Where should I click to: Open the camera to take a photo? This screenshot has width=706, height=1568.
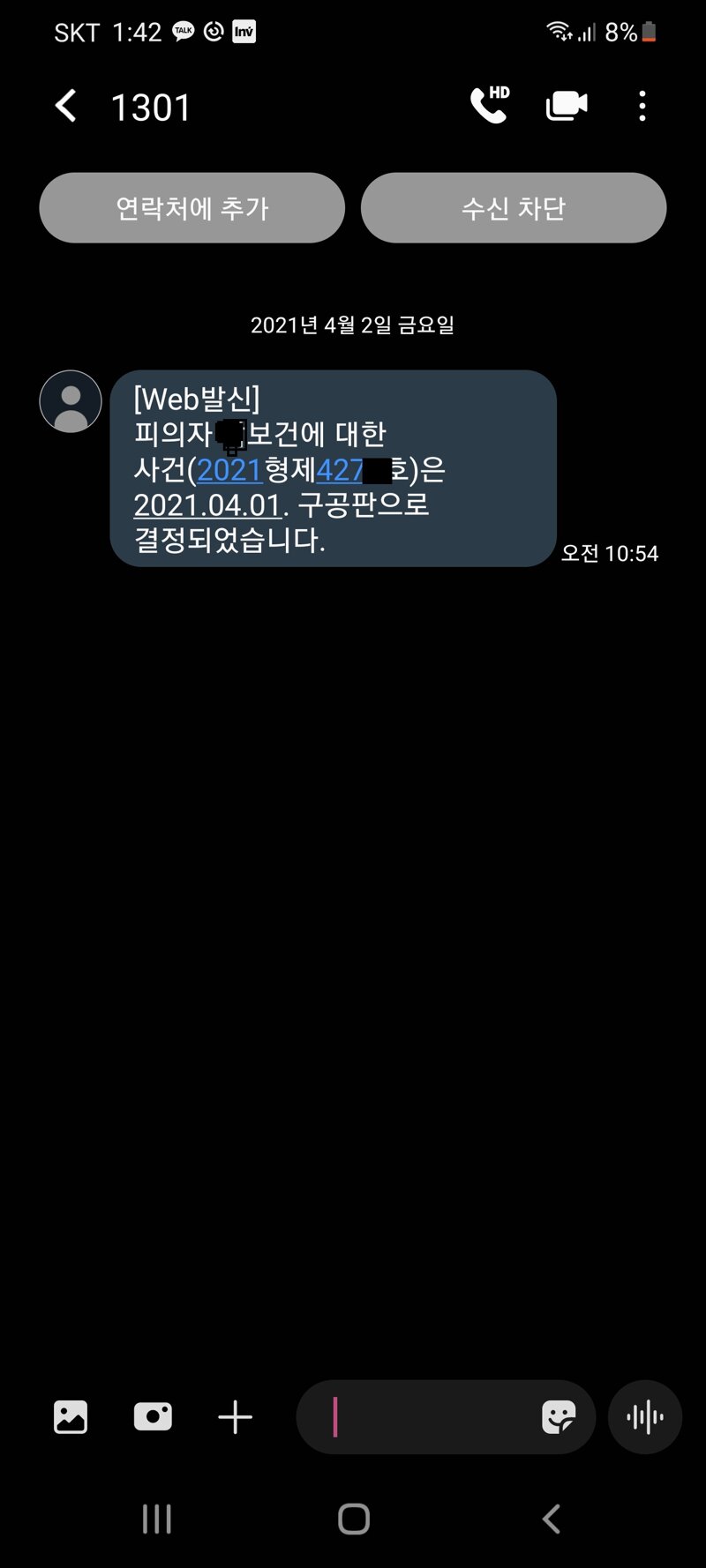coord(153,1417)
